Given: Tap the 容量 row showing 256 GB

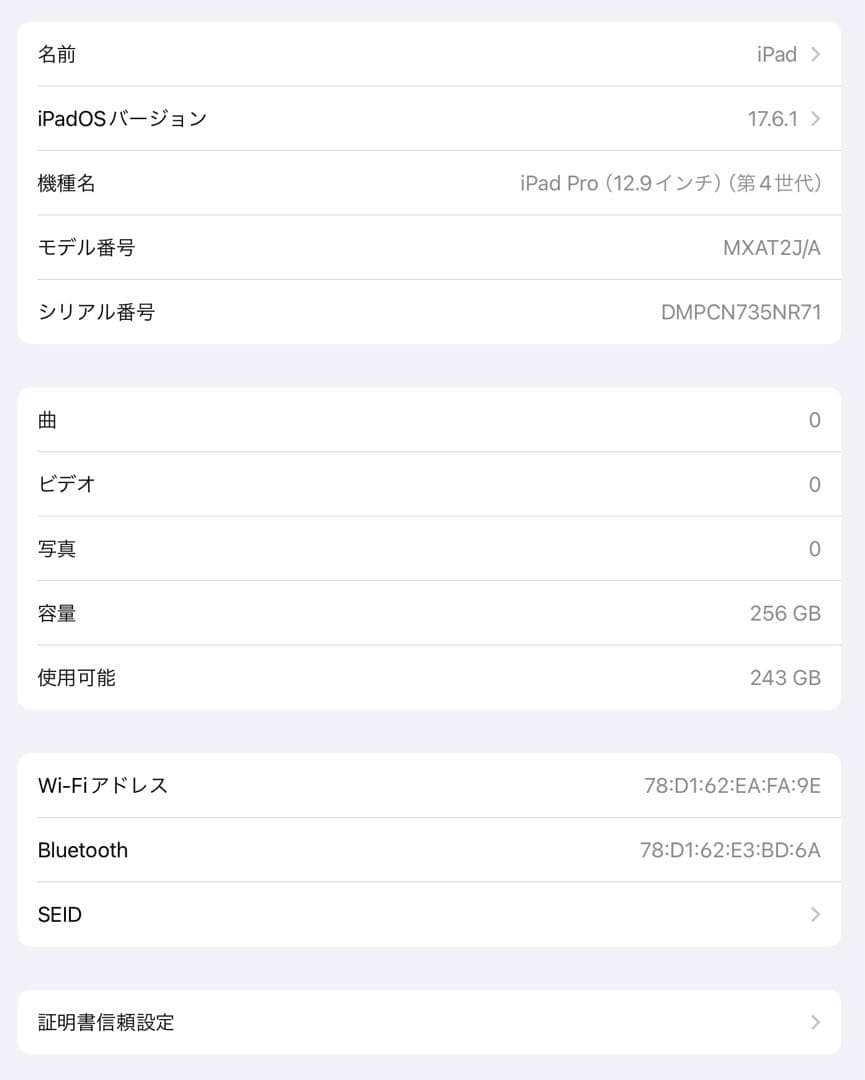Looking at the screenshot, I should (x=430, y=613).
